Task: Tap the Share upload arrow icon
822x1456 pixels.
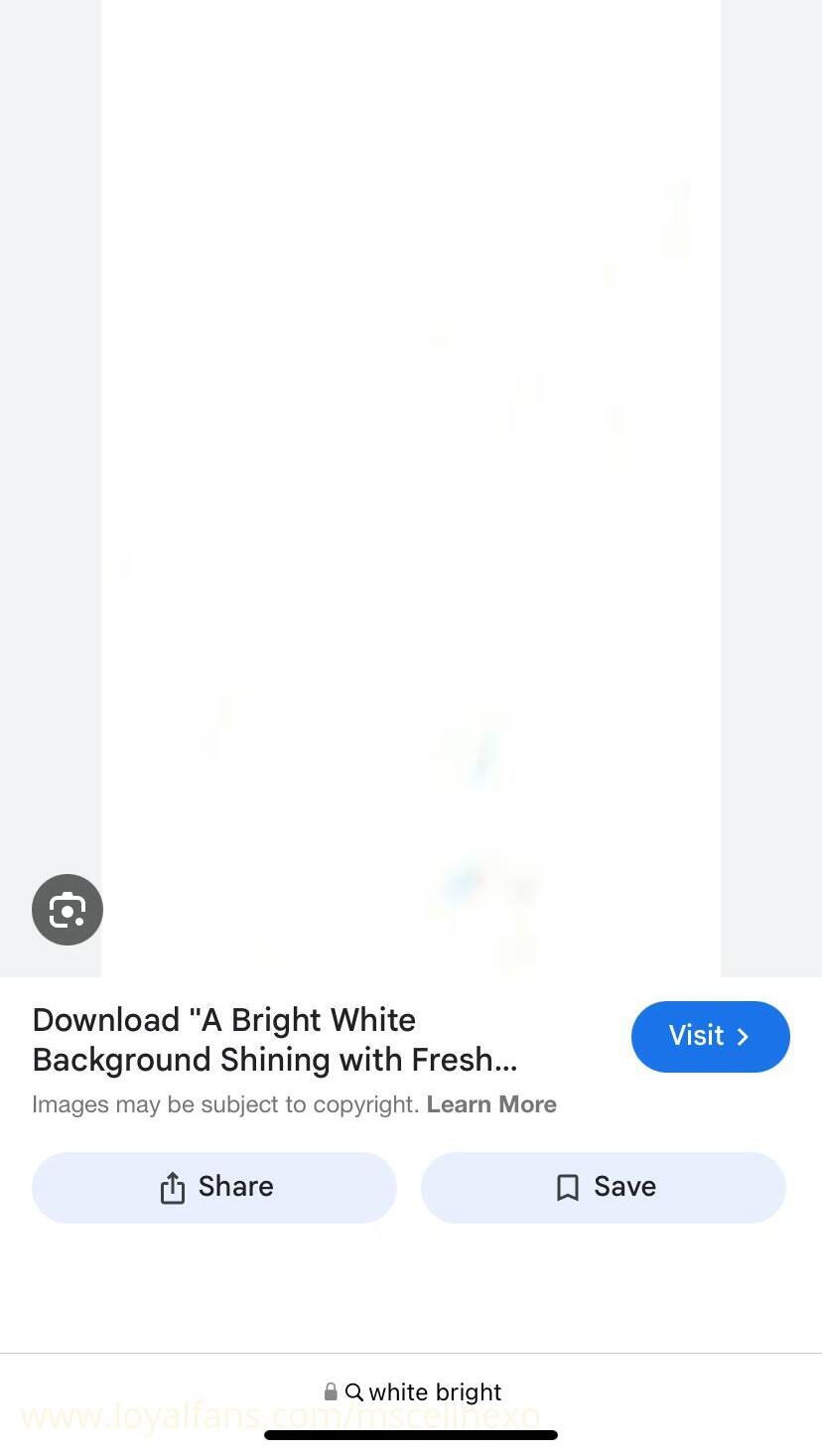Action: coord(174,1187)
